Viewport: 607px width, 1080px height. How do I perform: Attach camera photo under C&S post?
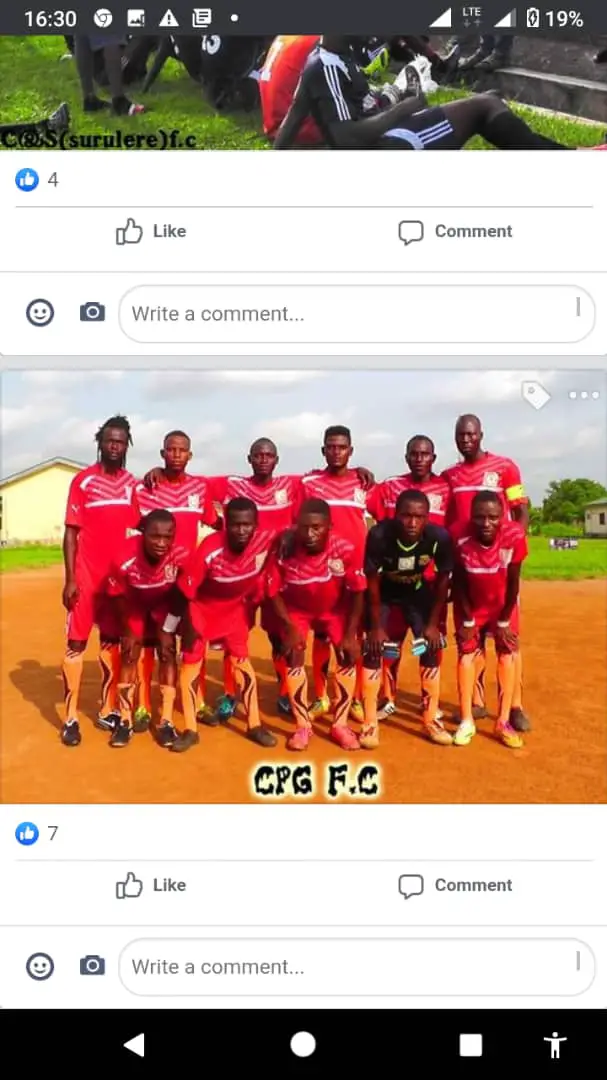pos(92,313)
